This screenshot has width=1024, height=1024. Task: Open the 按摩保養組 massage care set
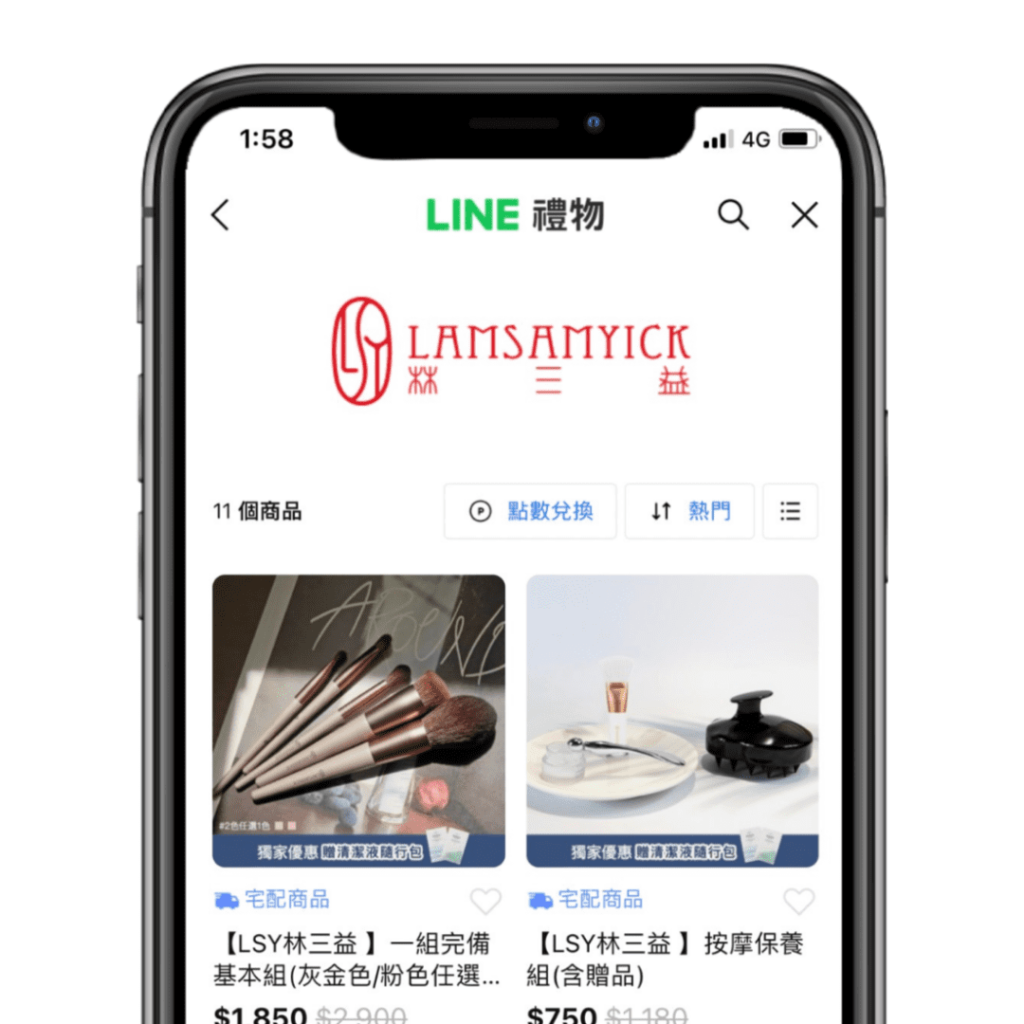[672, 720]
